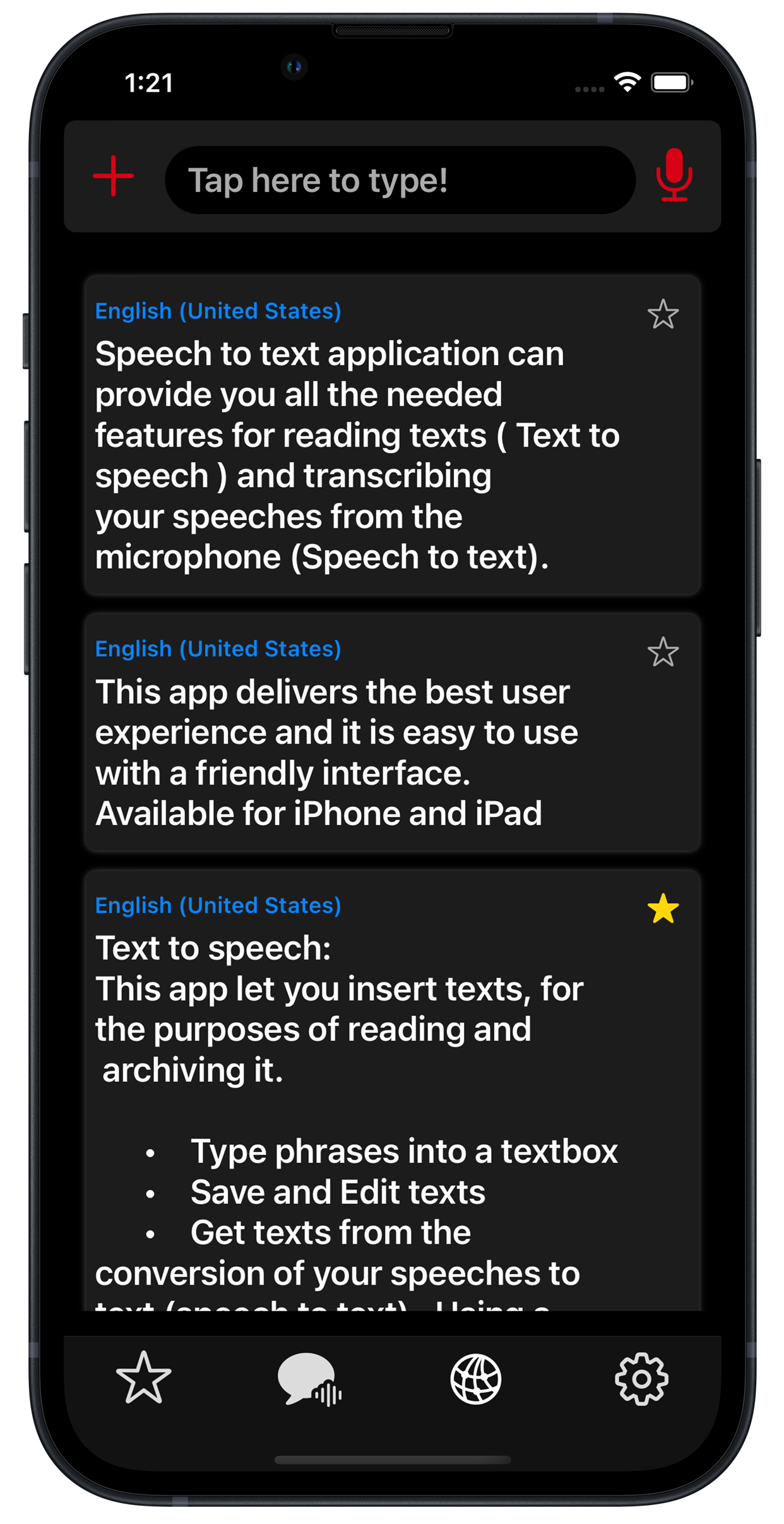Tap the red plus icon to add text
This screenshot has height=1524, width=784.
pyautogui.click(x=114, y=176)
